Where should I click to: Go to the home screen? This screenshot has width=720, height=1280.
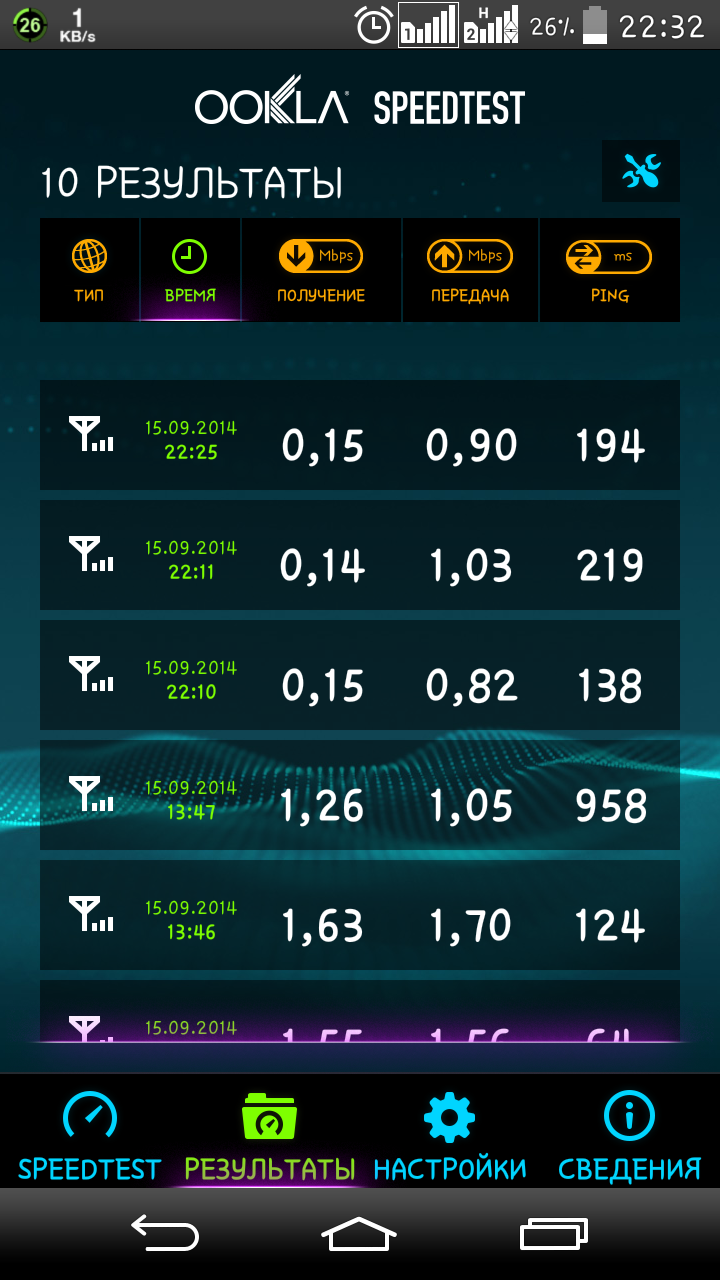[x=360, y=1234]
